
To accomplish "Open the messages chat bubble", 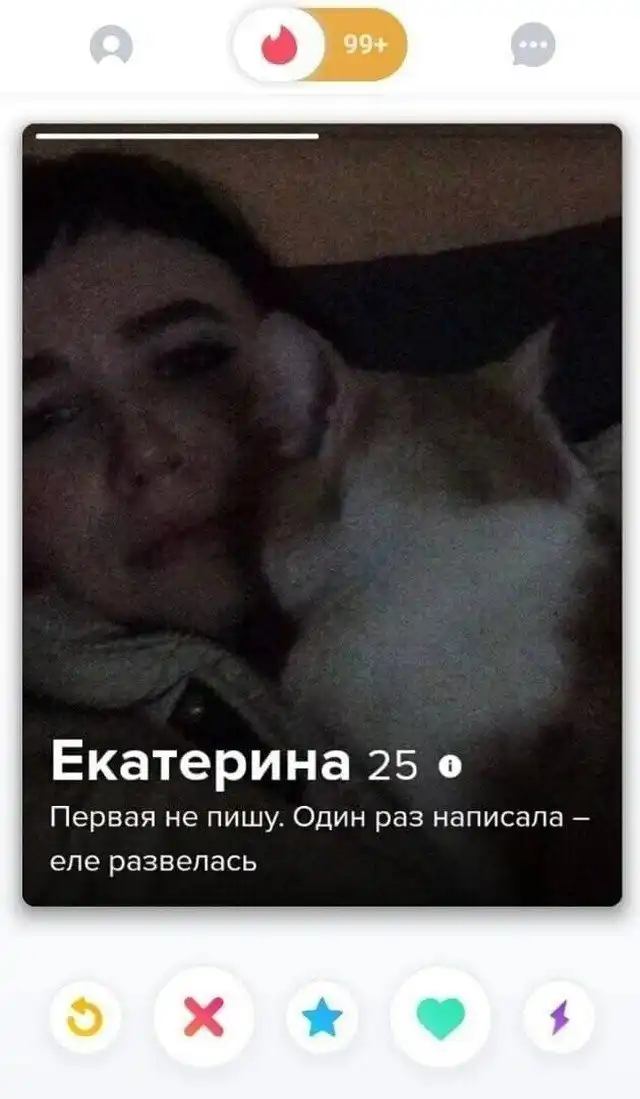I will pos(533,46).
